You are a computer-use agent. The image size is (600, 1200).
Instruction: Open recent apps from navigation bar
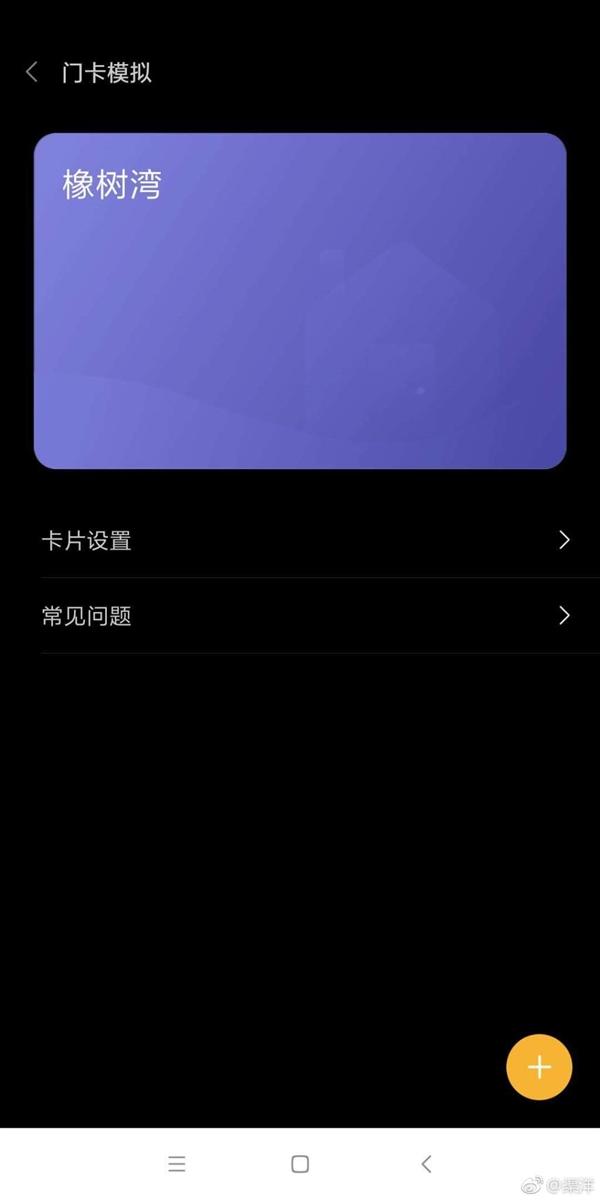click(177, 1163)
